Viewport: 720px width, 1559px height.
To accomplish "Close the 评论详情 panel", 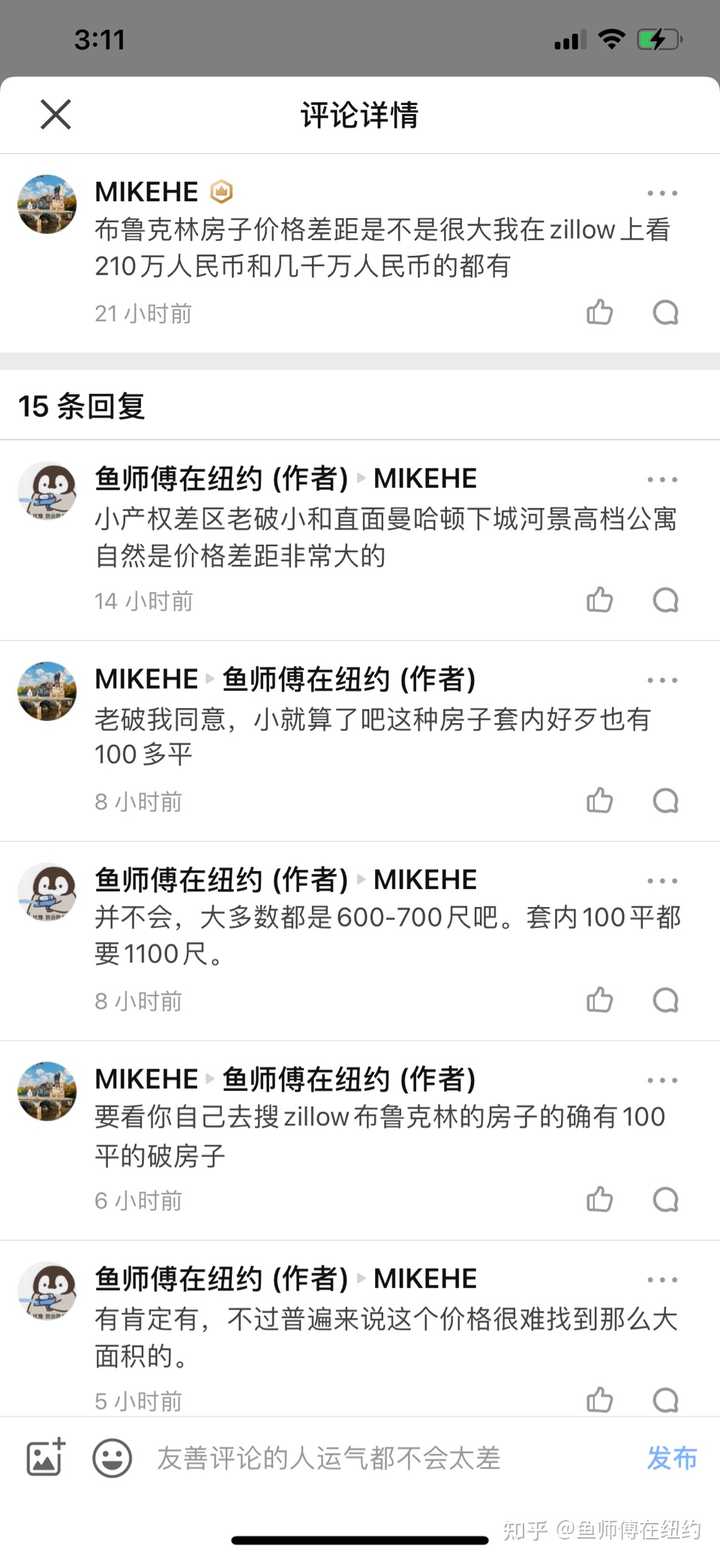I will (x=55, y=114).
